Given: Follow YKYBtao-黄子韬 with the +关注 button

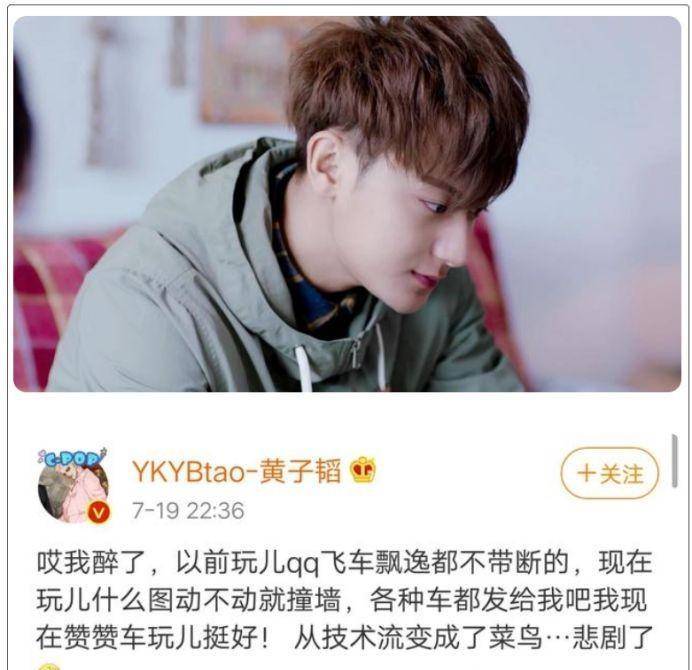Looking at the screenshot, I should click(609, 473).
